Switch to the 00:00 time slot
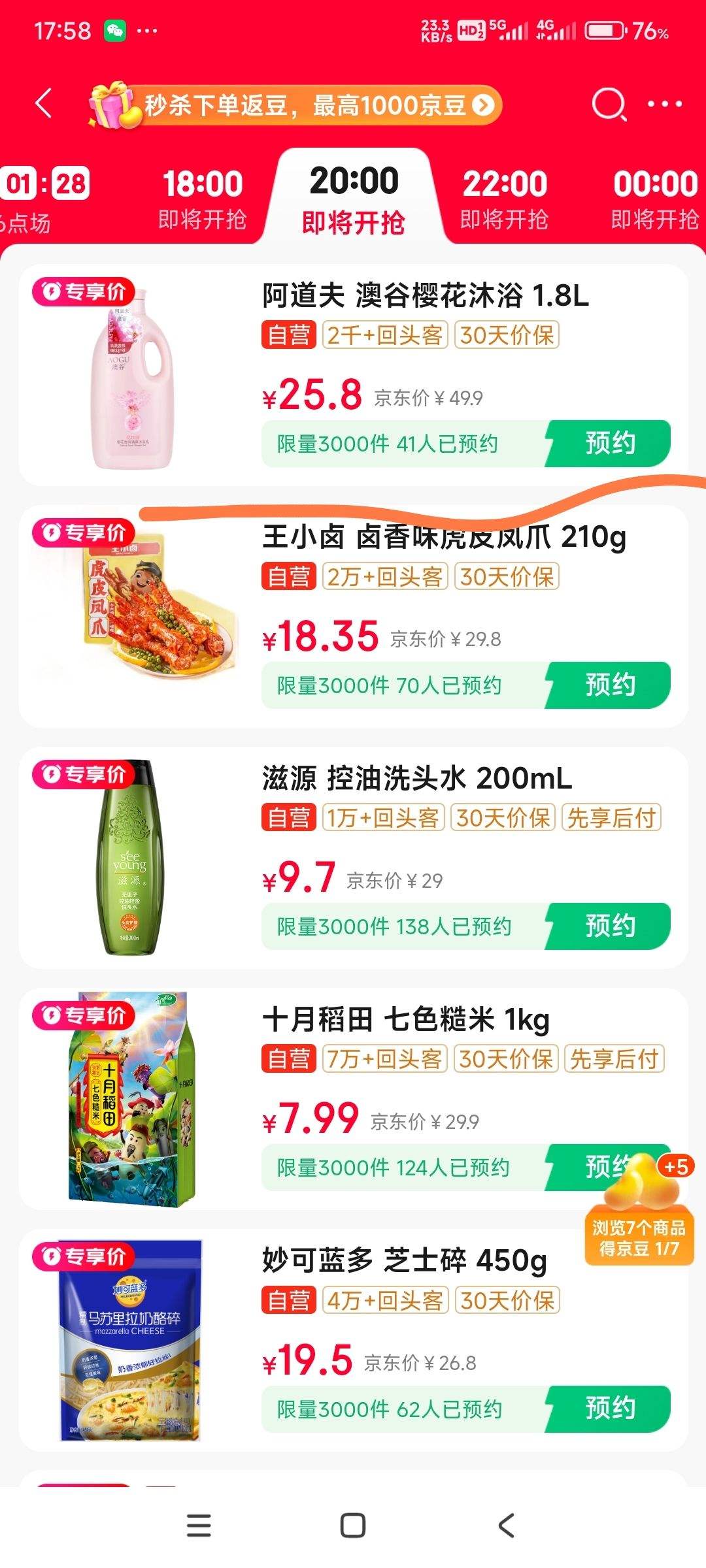 click(655, 199)
